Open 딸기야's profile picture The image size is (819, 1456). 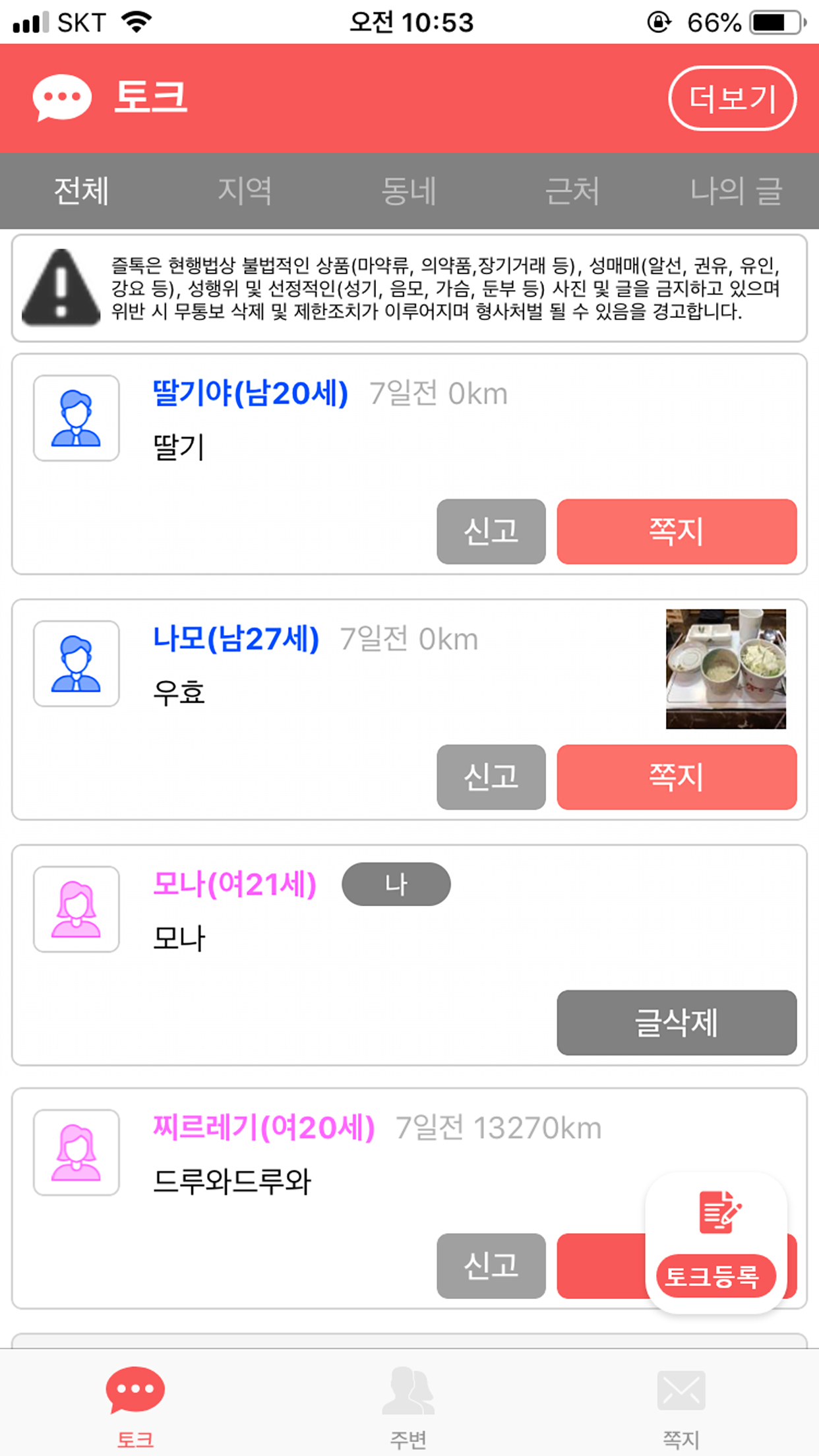(76, 418)
